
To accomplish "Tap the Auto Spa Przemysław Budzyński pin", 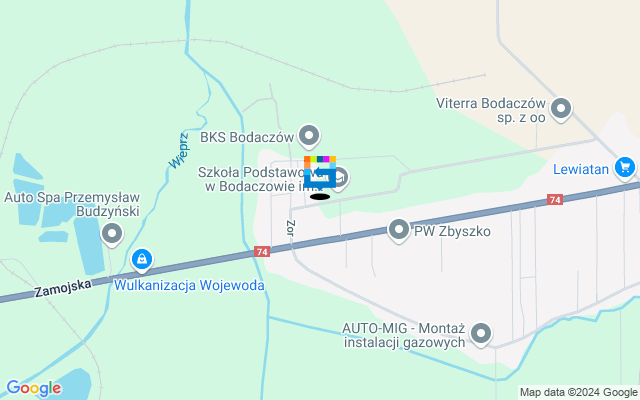I will coord(112,234).
